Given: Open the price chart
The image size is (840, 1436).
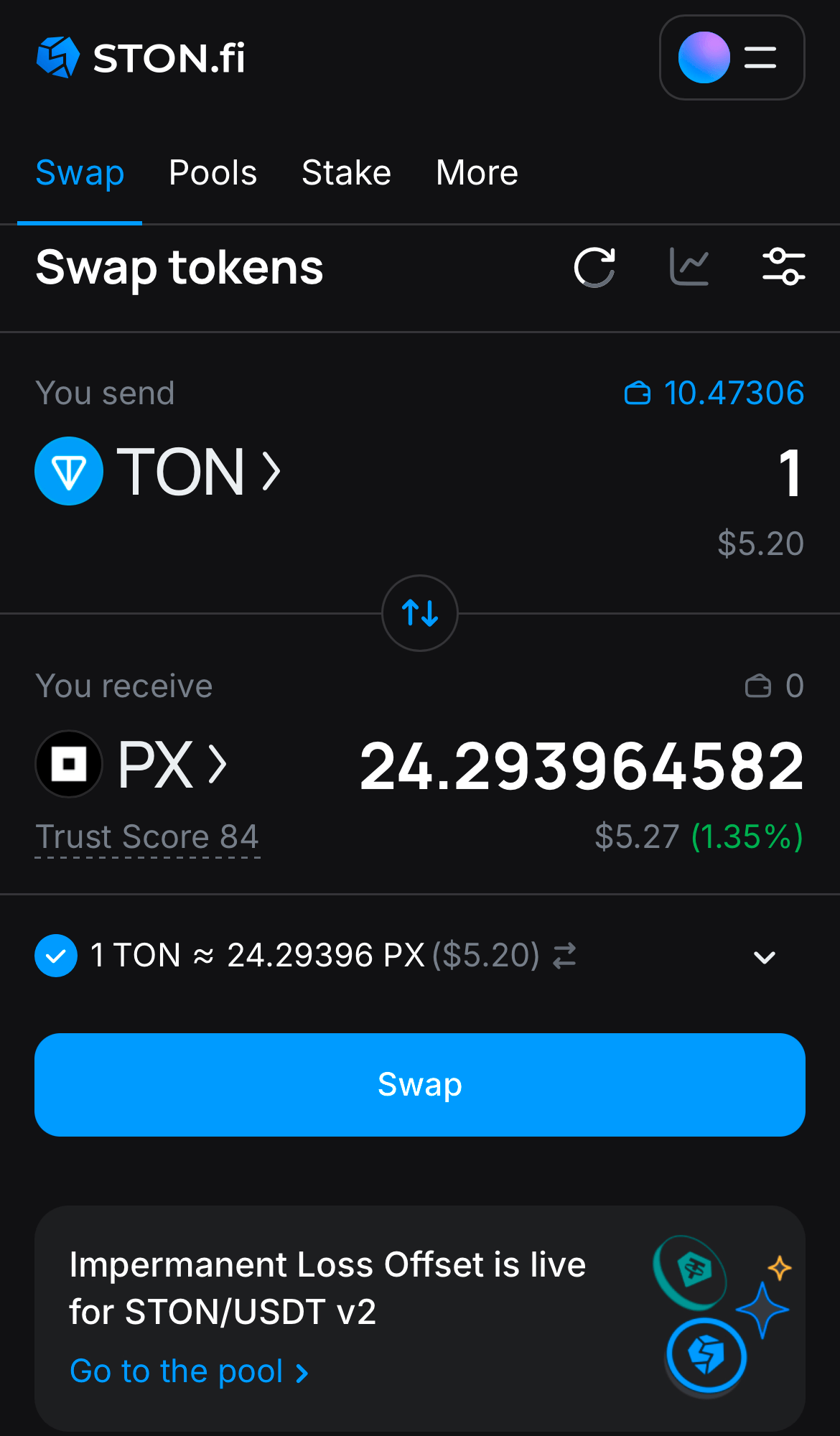Looking at the screenshot, I should (x=690, y=266).
